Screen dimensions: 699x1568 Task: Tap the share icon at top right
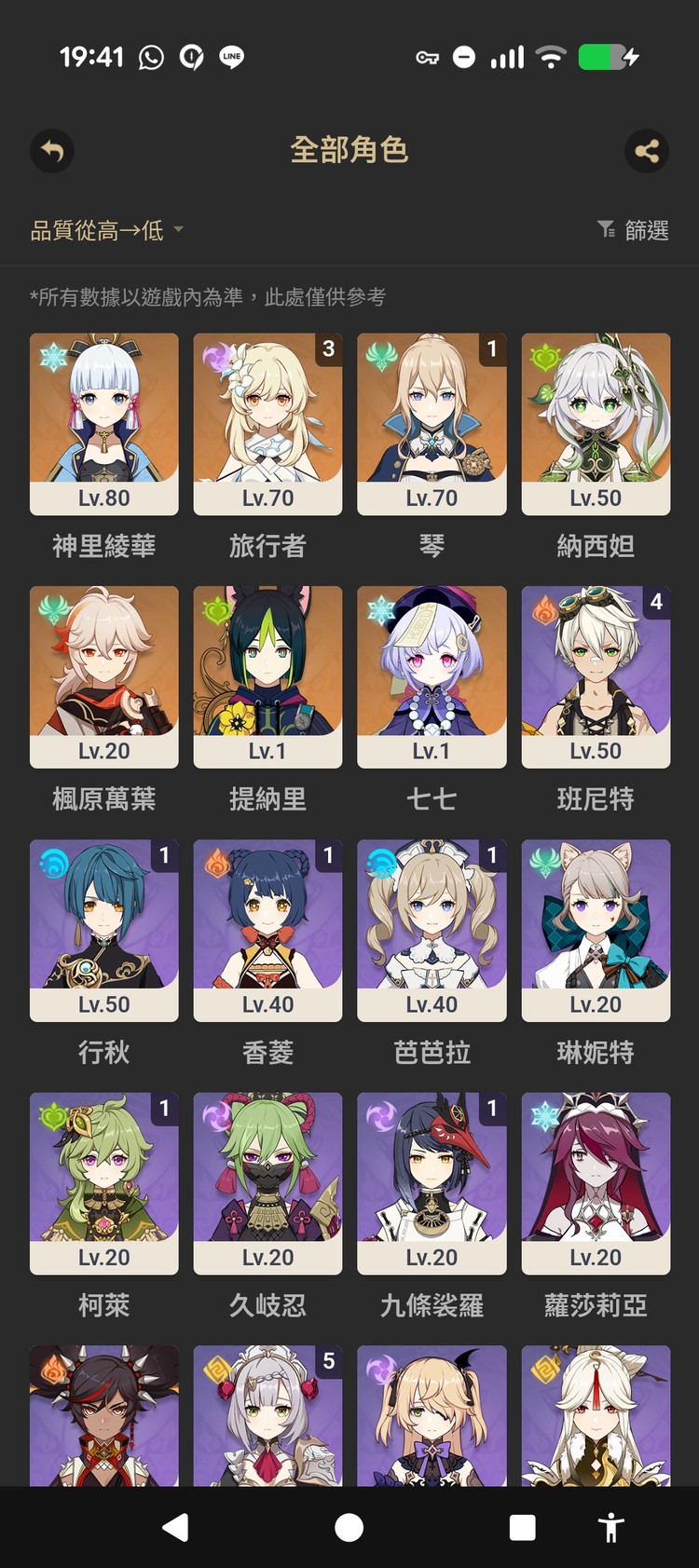tap(648, 150)
